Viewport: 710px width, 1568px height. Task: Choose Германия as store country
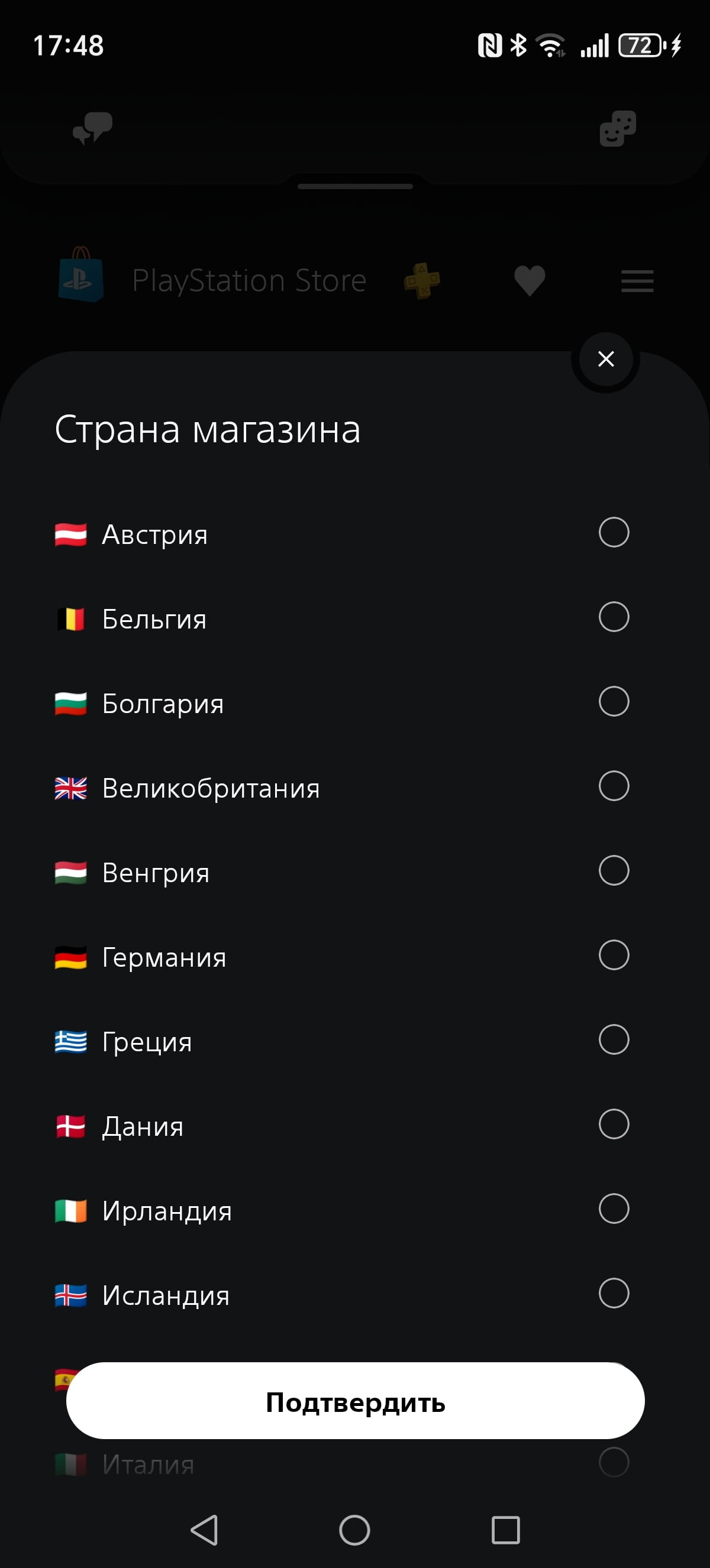(x=355, y=956)
